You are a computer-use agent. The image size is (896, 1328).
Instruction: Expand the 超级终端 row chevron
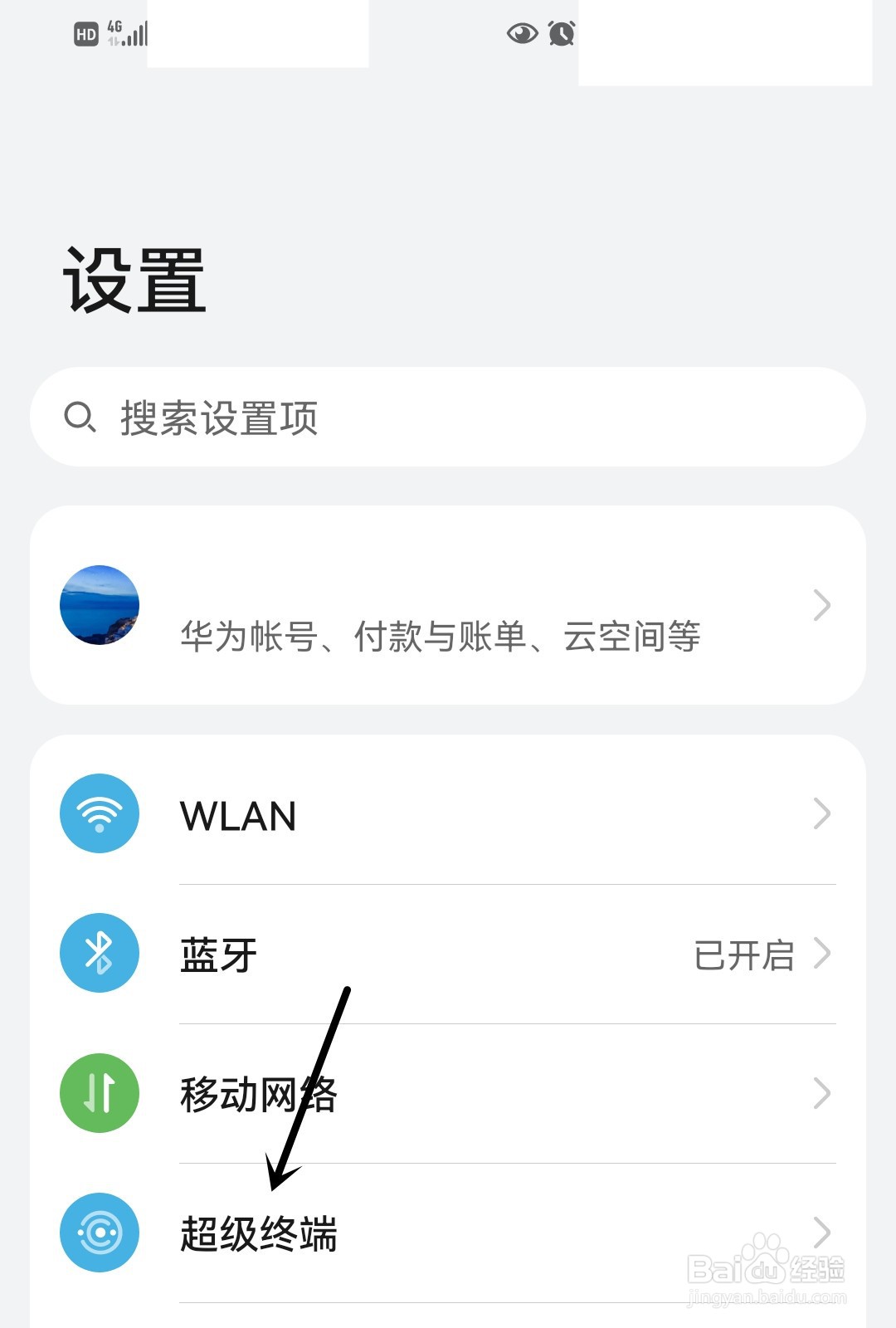tap(820, 1233)
